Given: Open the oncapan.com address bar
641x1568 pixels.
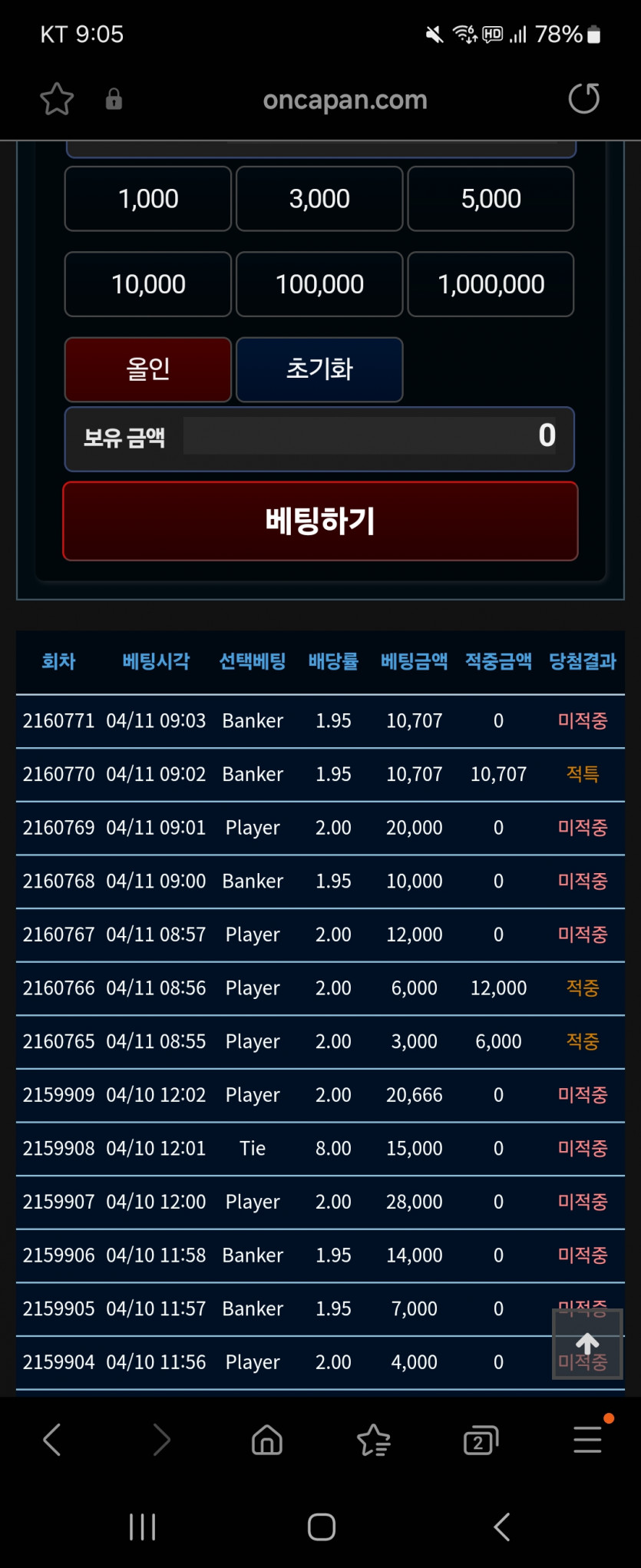Looking at the screenshot, I should point(345,100).
